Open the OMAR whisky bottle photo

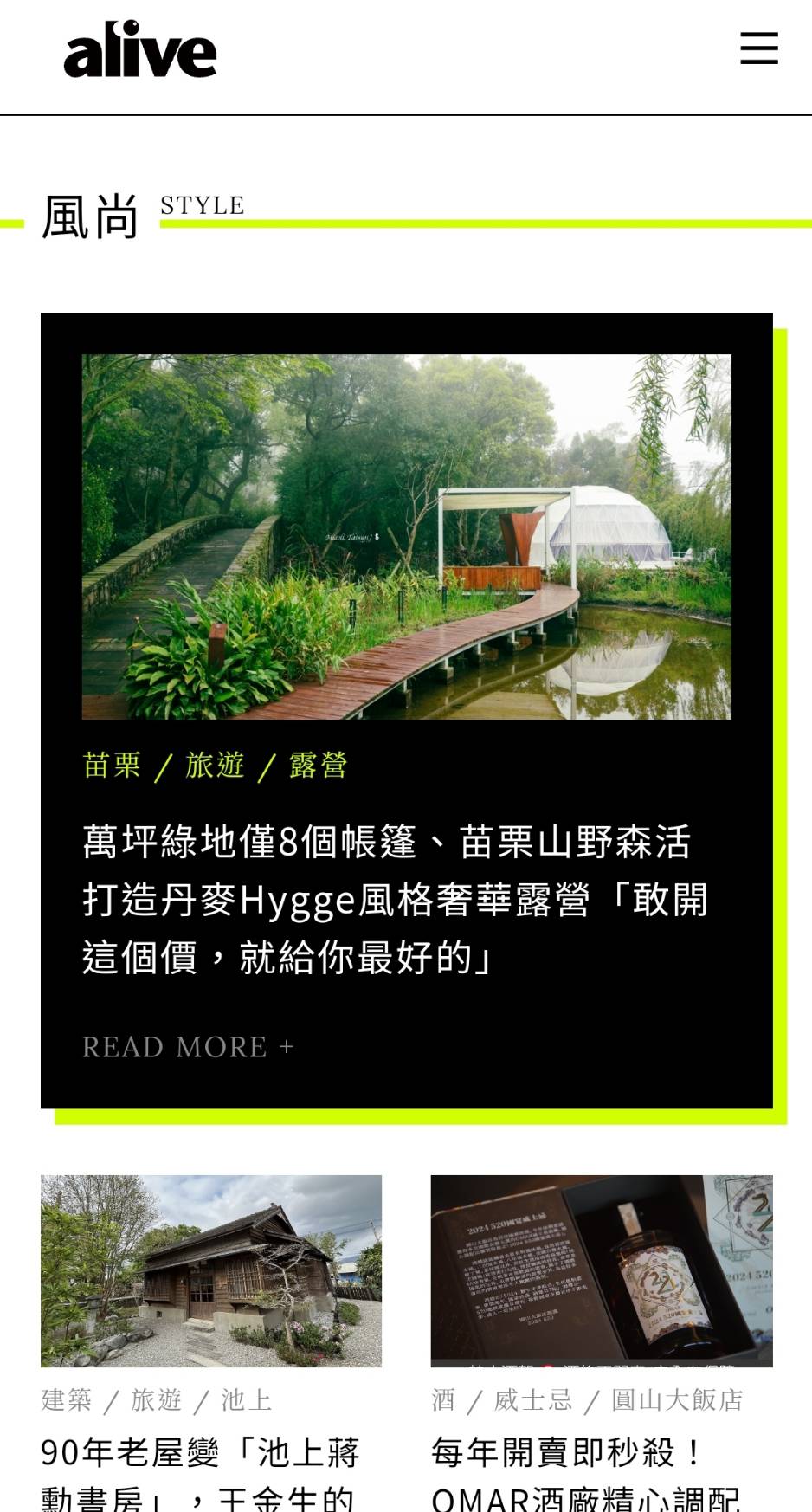602,1270
